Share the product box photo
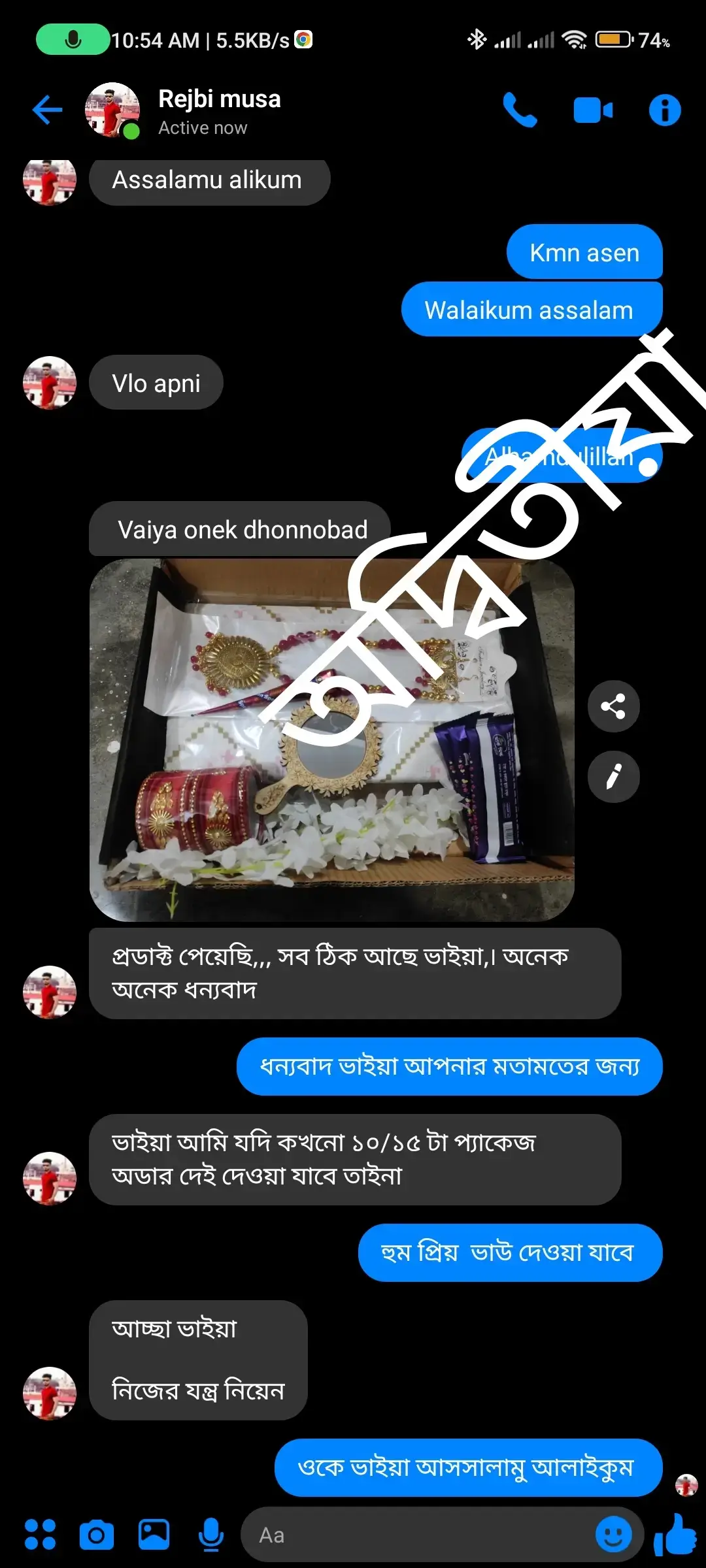This screenshot has height=1568, width=706. (613, 707)
